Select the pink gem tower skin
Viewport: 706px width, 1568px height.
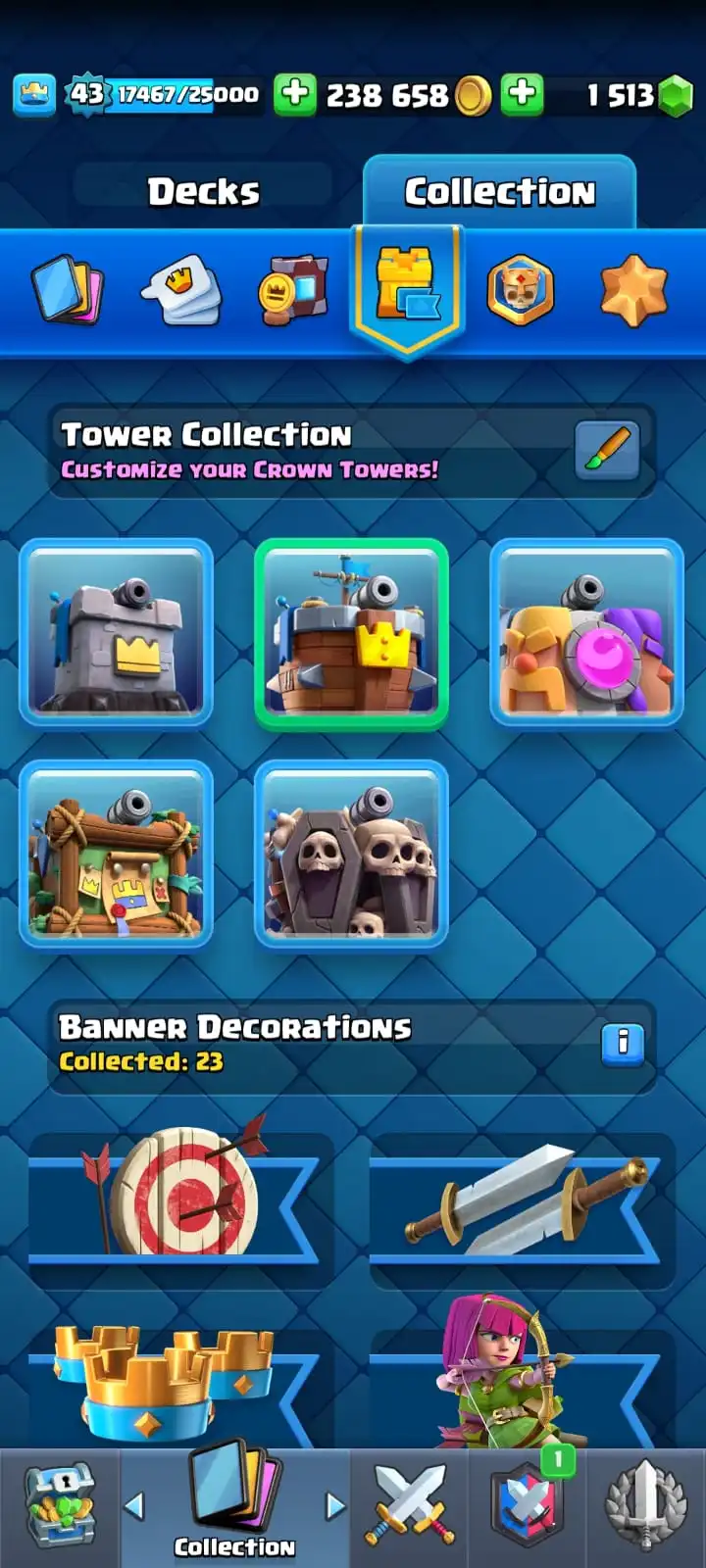pyautogui.click(x=586, y=632)
